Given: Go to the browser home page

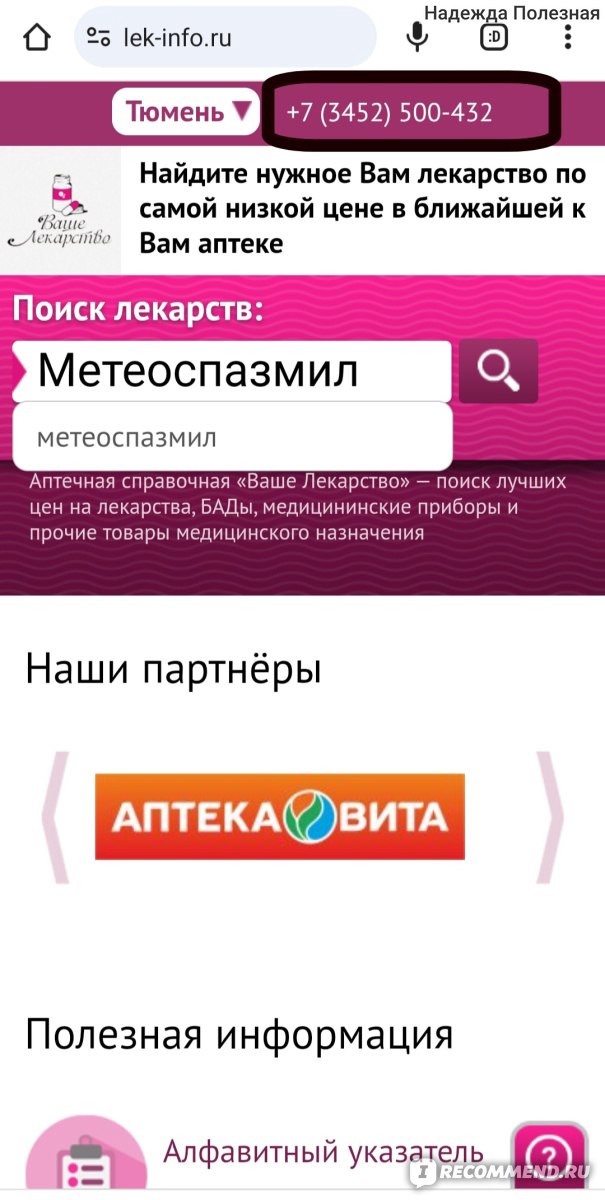Looking at the screenshot, I should (x=36, y=38).
